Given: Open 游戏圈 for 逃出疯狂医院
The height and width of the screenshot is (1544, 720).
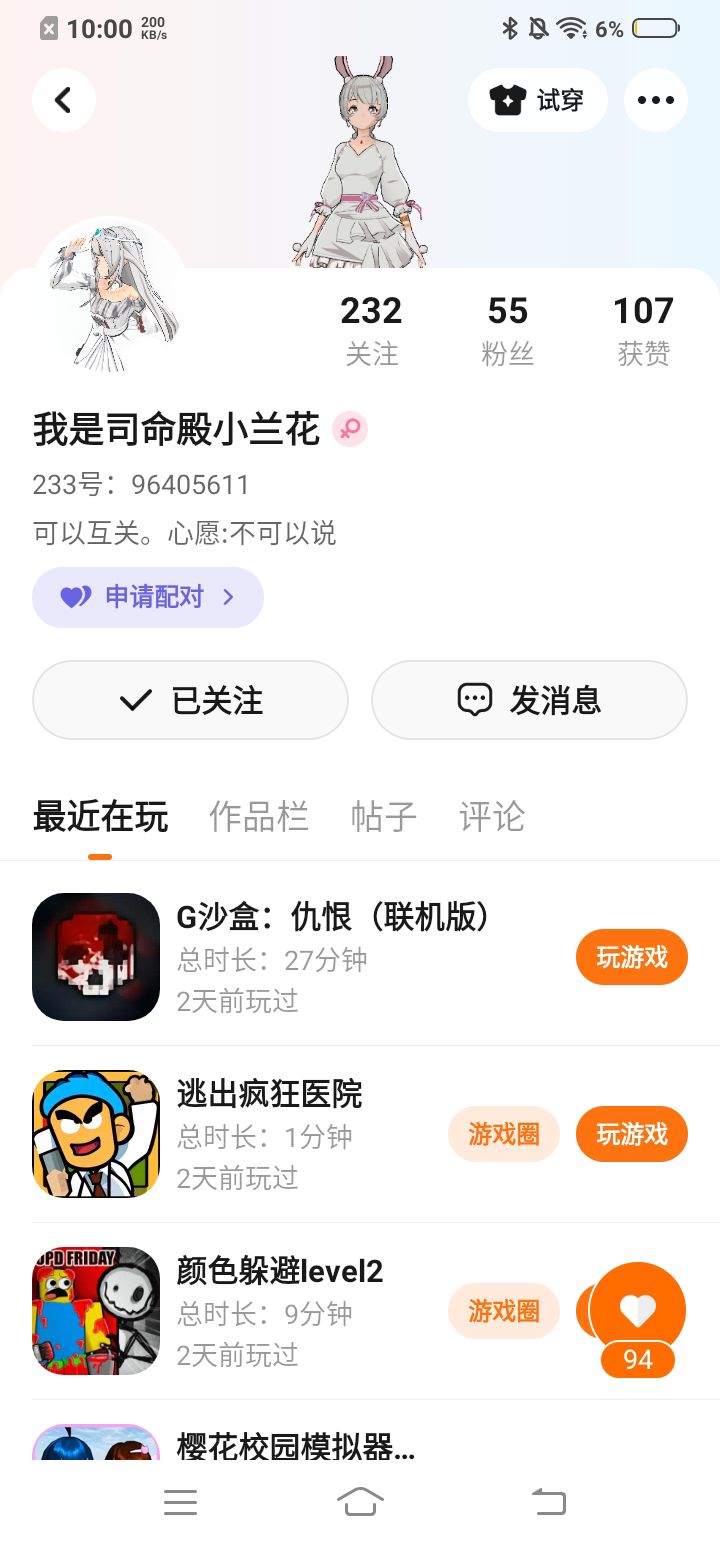Looking at the screenshot, I should (x=504, y=1134).
